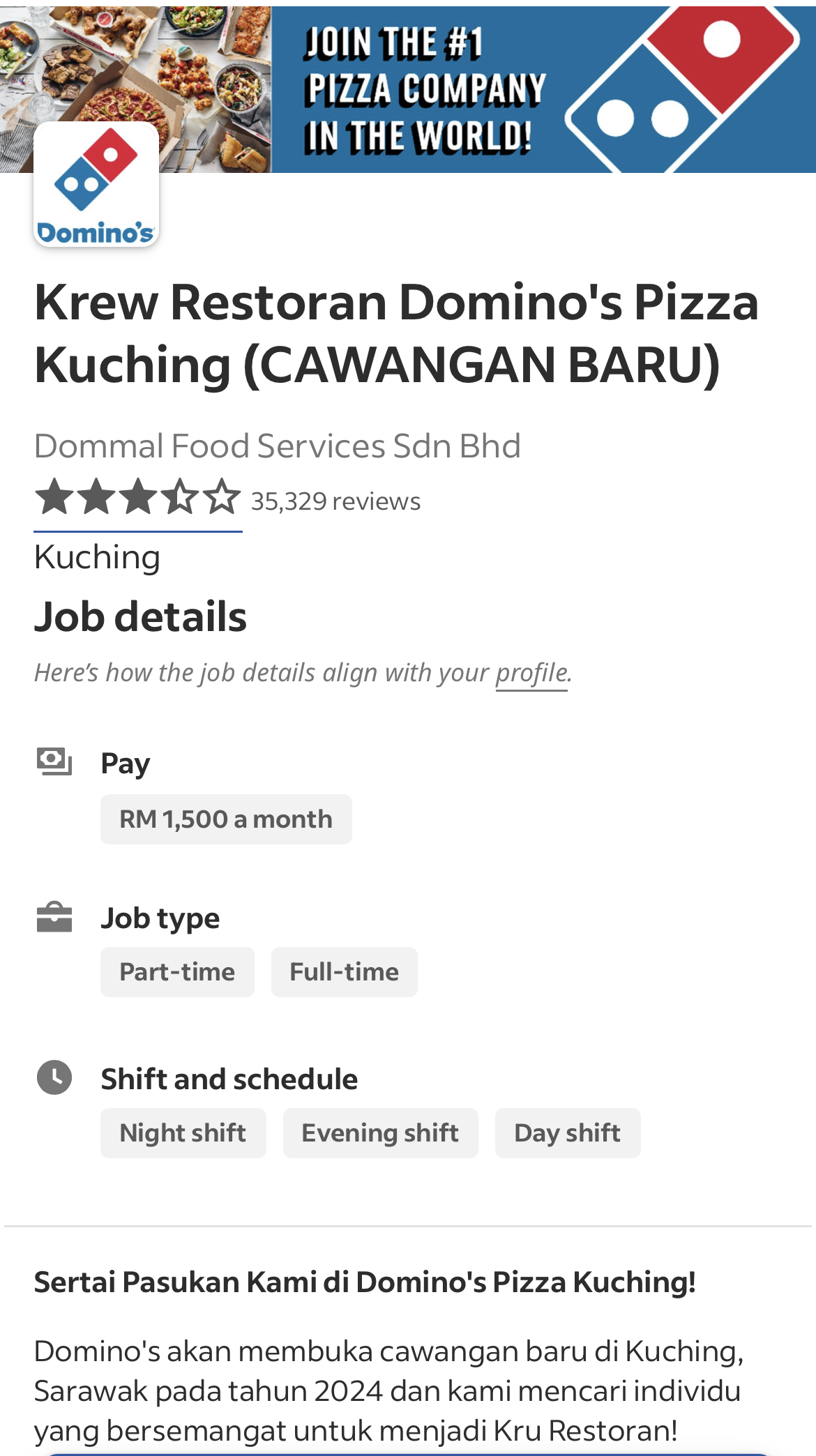The height and width of the screenshot is (1456, 816).
Task: Select the RM 1,500 a month chip
Action: pos(226,819)
